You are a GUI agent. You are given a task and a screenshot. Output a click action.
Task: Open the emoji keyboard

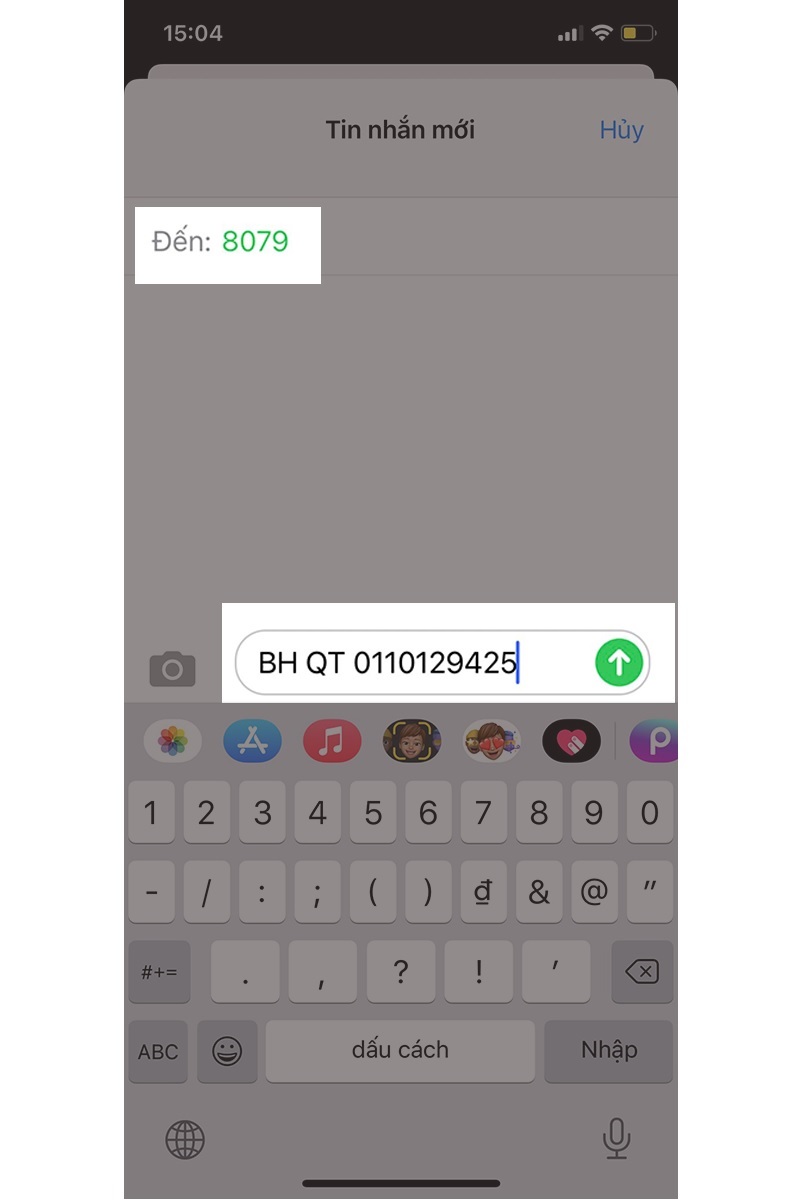point(227,1051)
